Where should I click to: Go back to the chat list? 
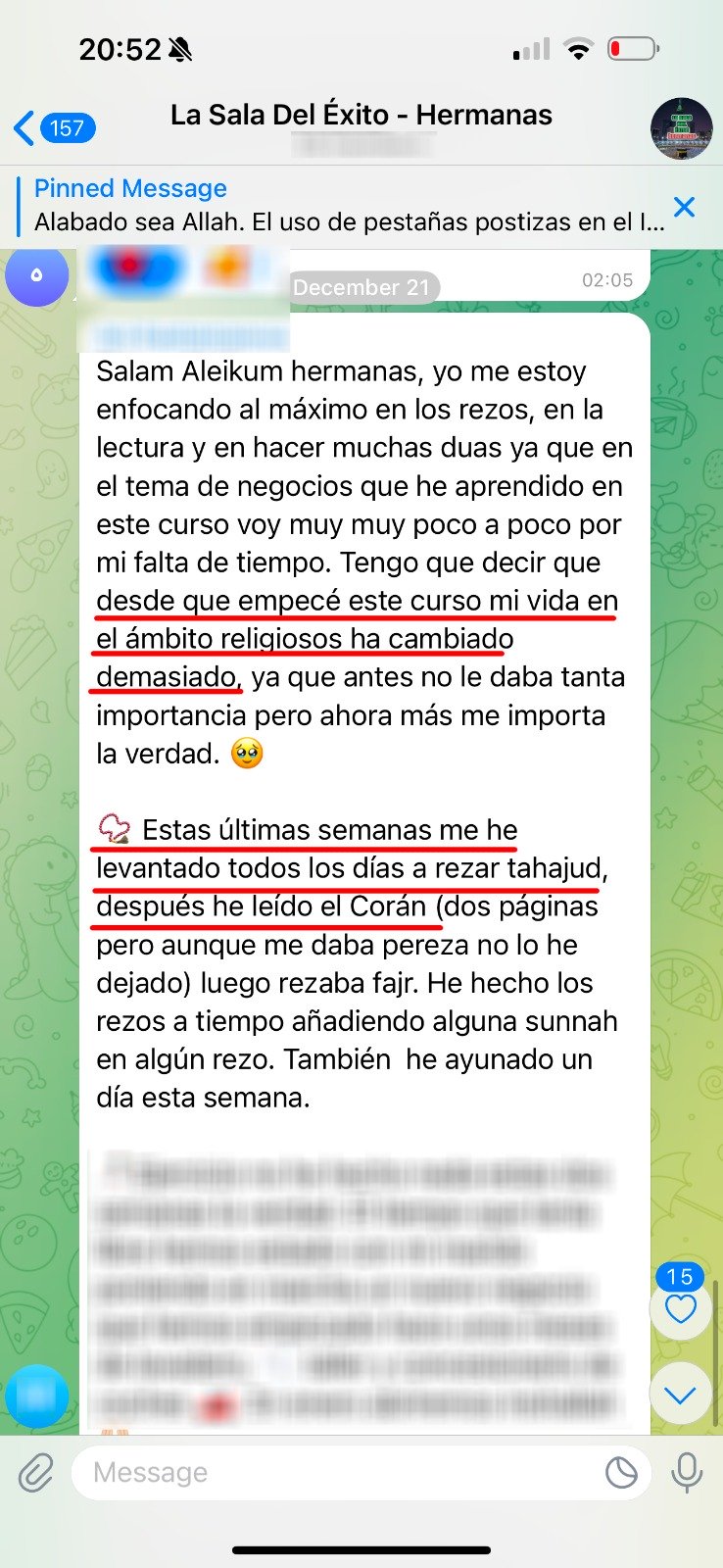pos(55,128)
